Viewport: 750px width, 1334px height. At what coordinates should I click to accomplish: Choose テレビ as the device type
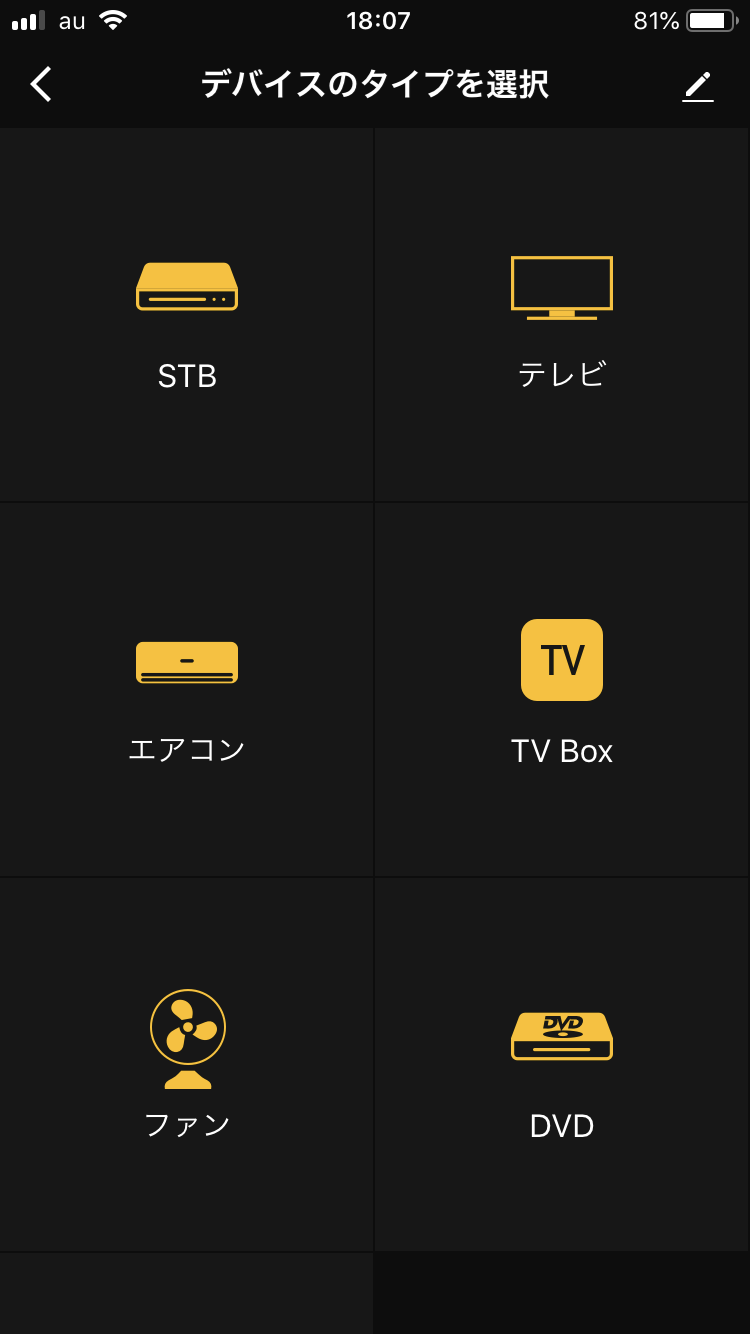click(562, 315)
